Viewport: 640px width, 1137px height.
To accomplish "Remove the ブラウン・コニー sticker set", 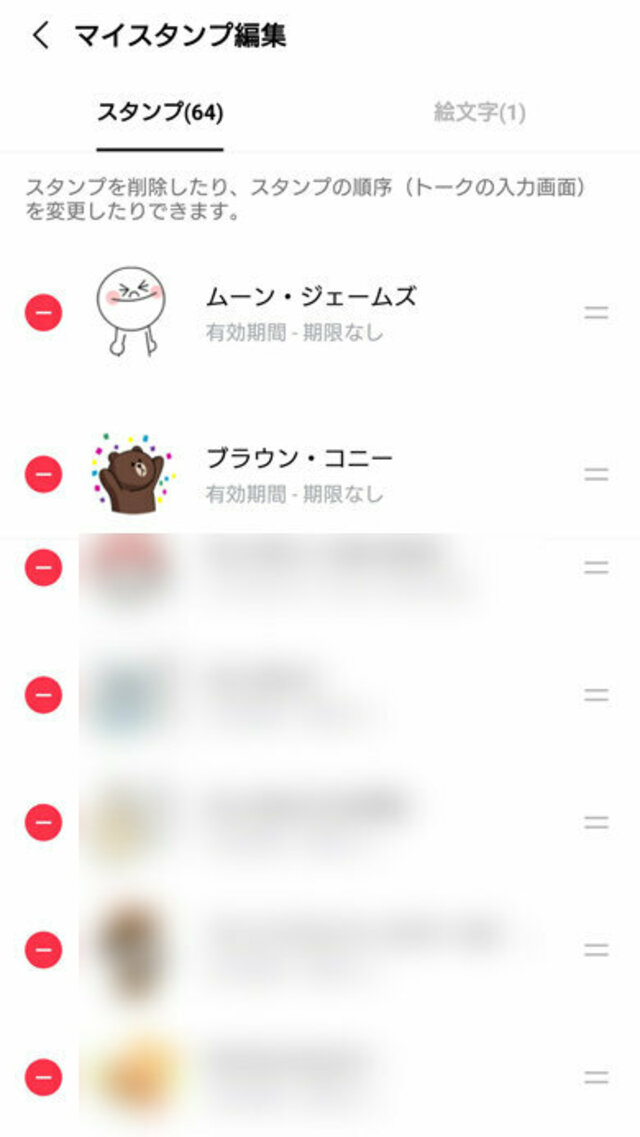I will click(43, 474).
